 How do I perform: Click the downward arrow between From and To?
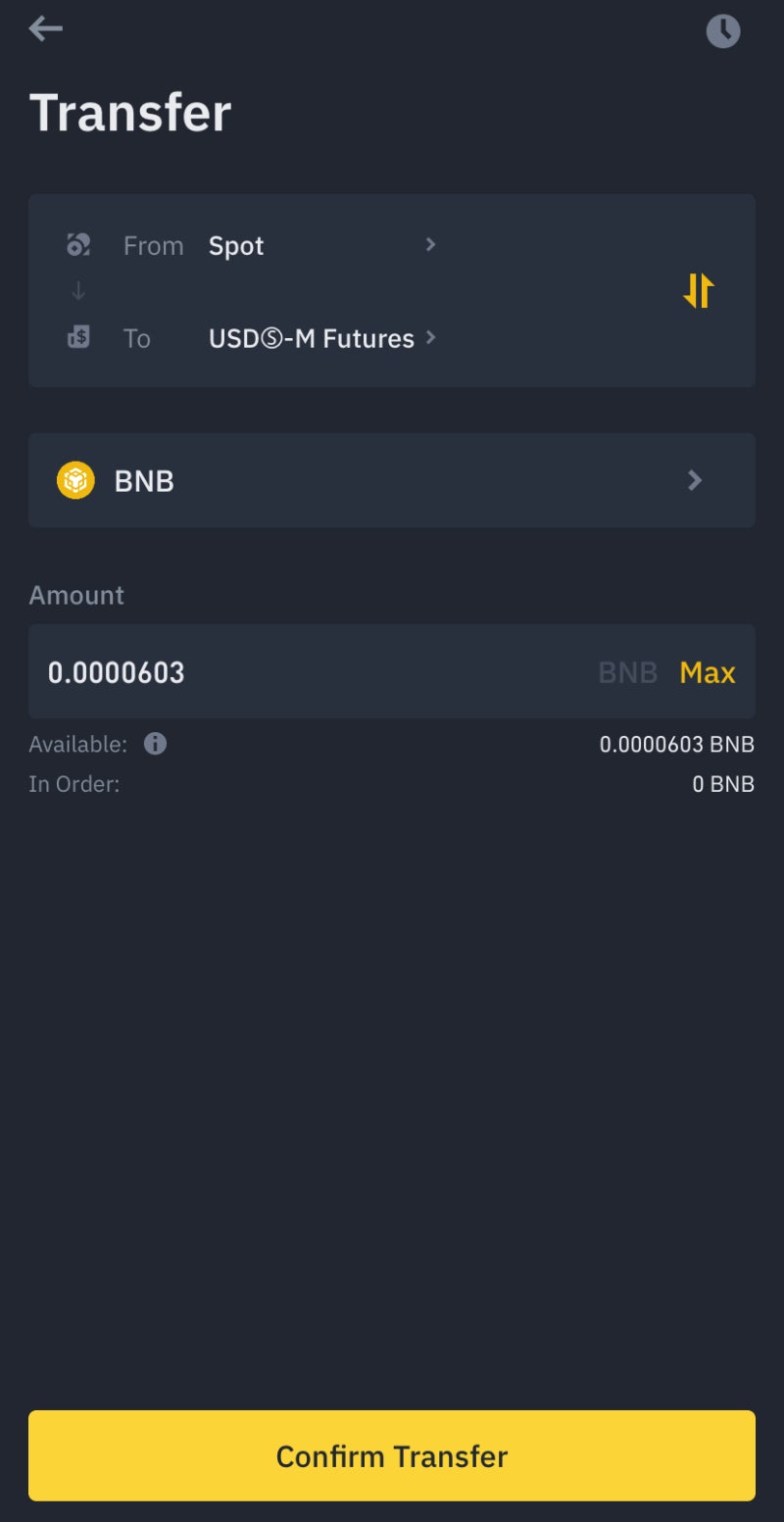coord(78,291)
